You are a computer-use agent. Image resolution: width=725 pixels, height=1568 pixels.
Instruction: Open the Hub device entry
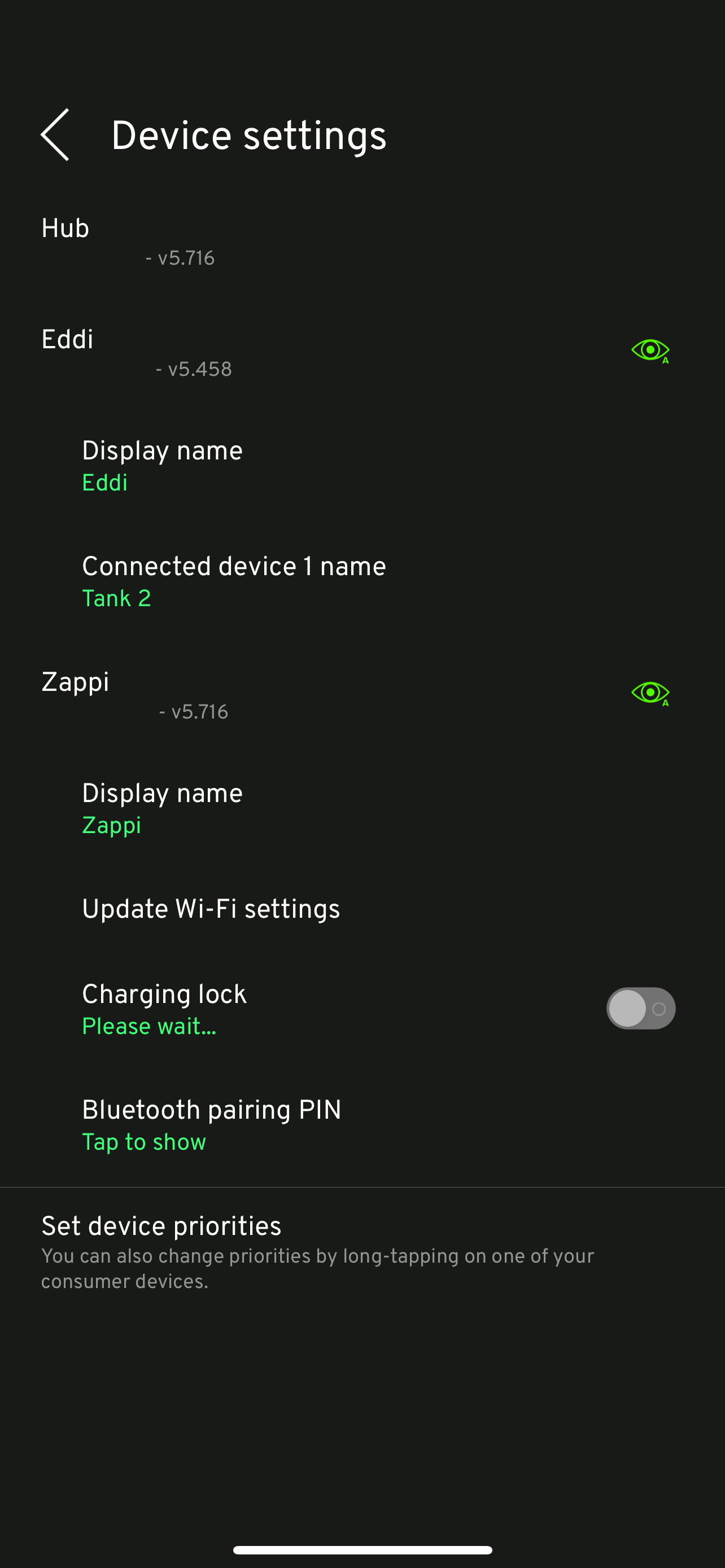pyautogui.click(x=362, y=242)
